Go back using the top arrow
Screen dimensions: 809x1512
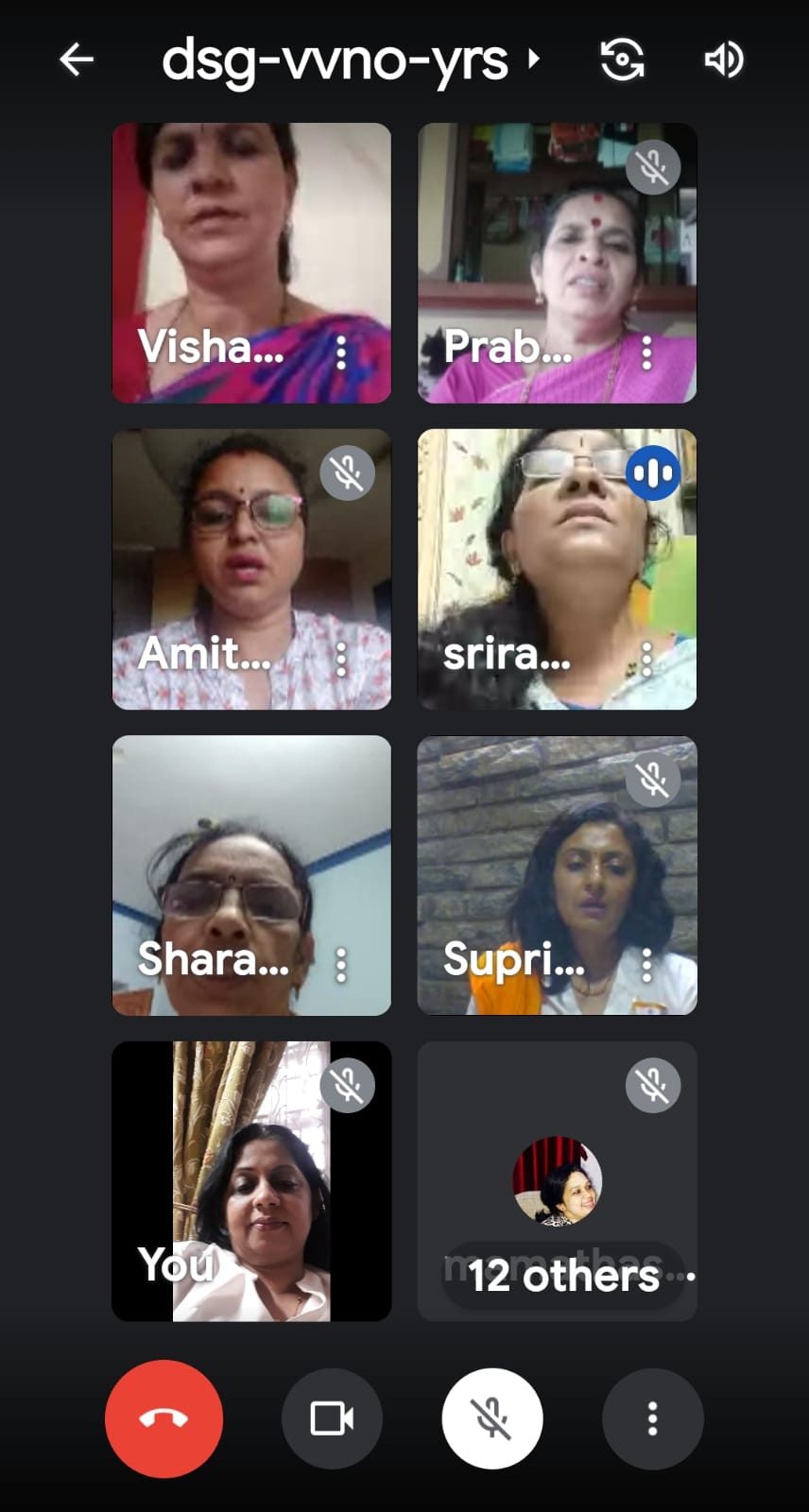click(77, 60)
